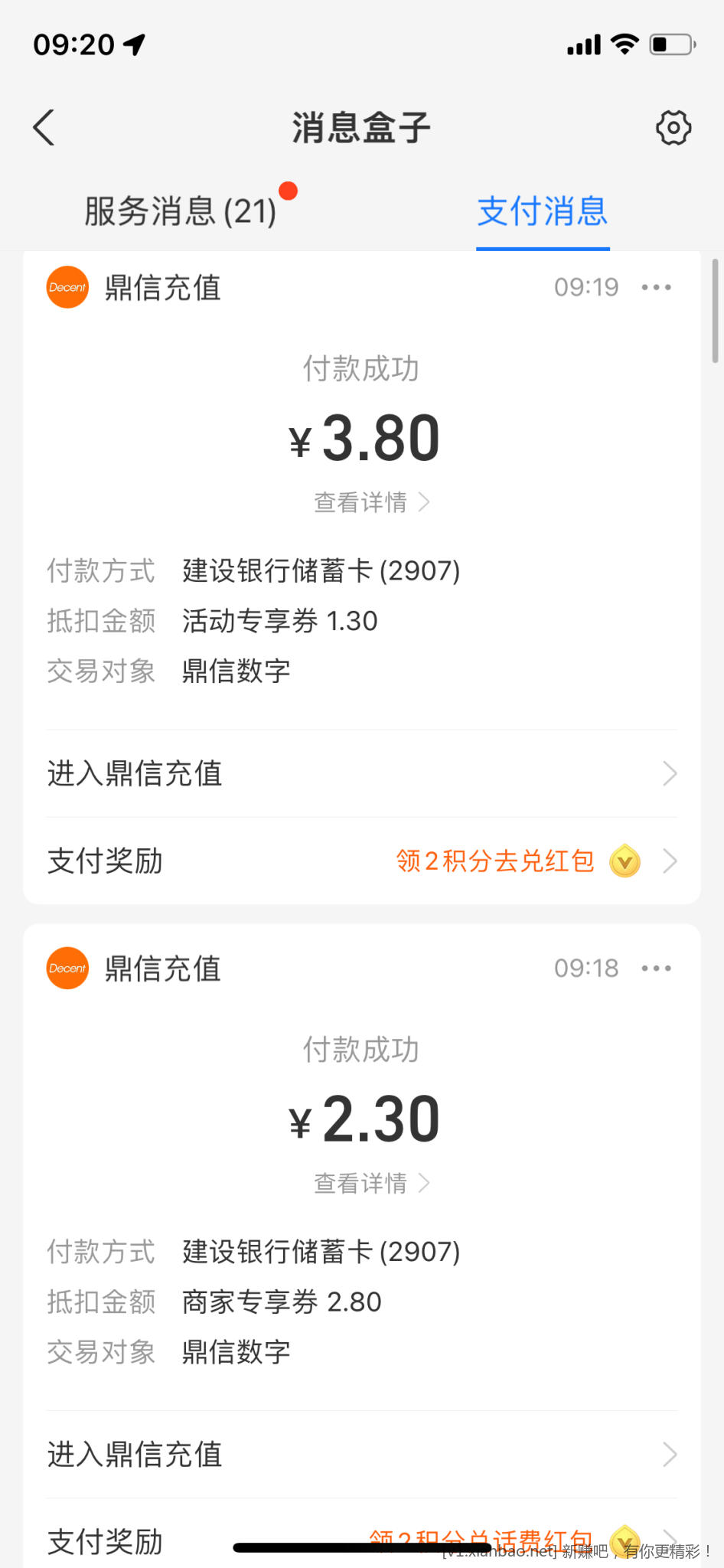Open more options for the 09:18 payment

pos(656,969)
